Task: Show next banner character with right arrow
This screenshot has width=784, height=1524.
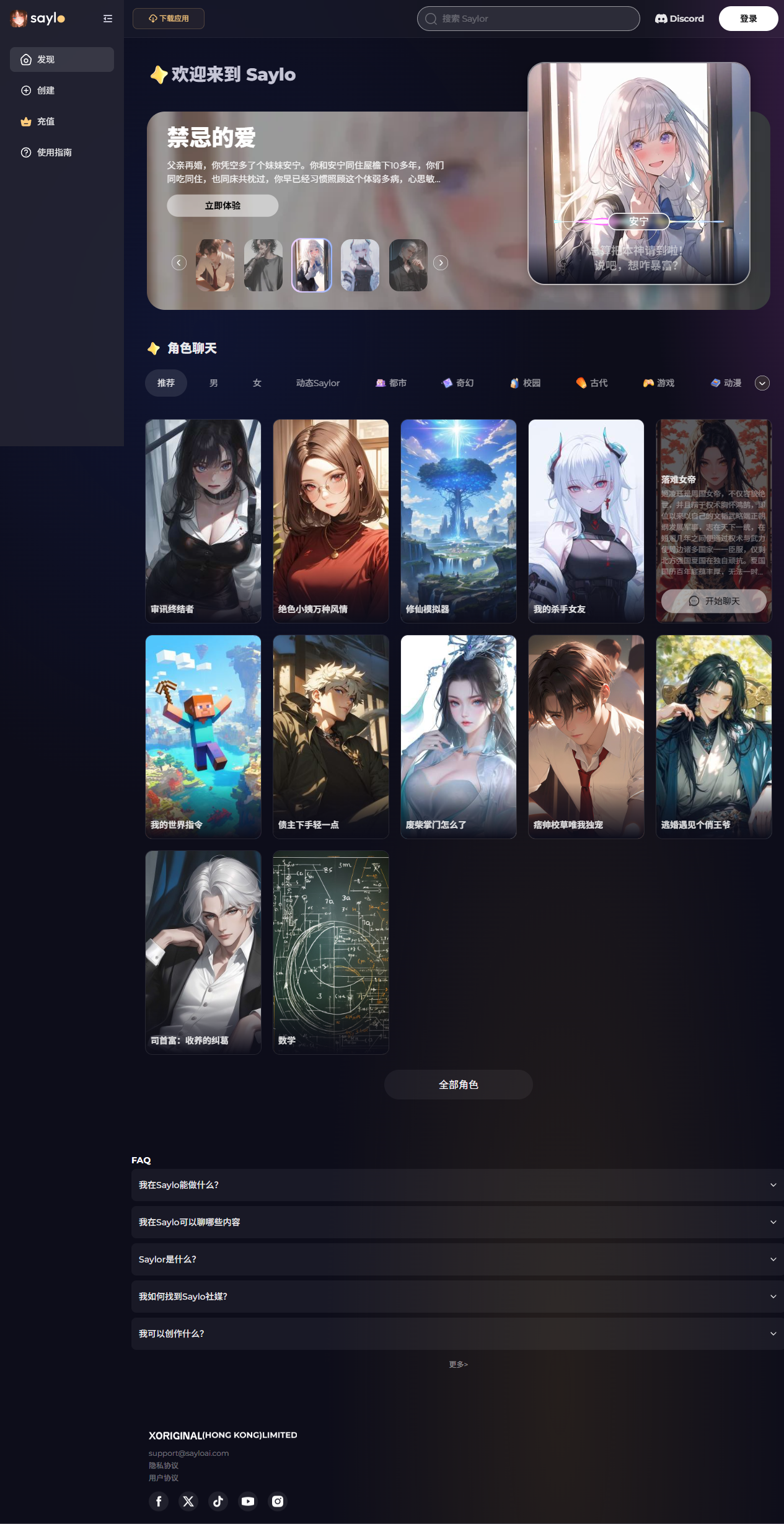Action: (x=441, y=263)
